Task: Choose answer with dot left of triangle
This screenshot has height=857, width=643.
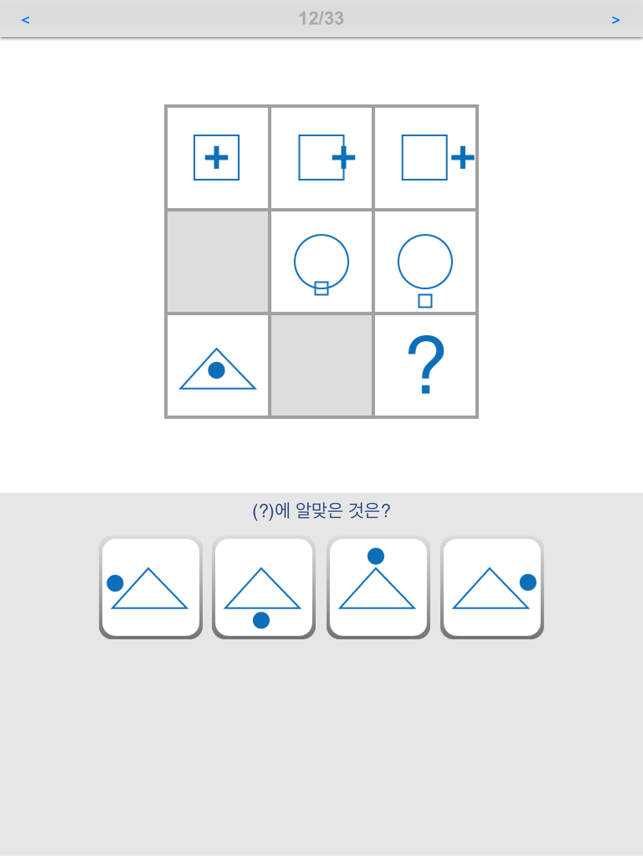Action: (x=150, y=587)
